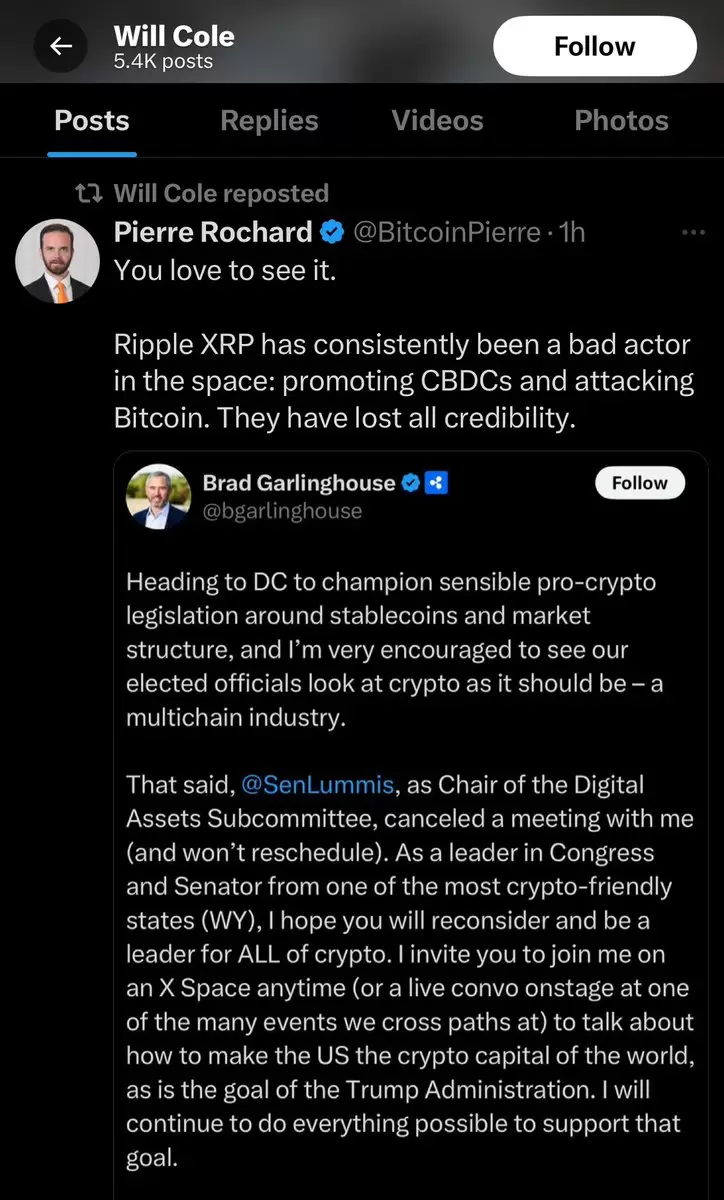Go back using the arrow button
724x1200 pixels.
point(61,46)
